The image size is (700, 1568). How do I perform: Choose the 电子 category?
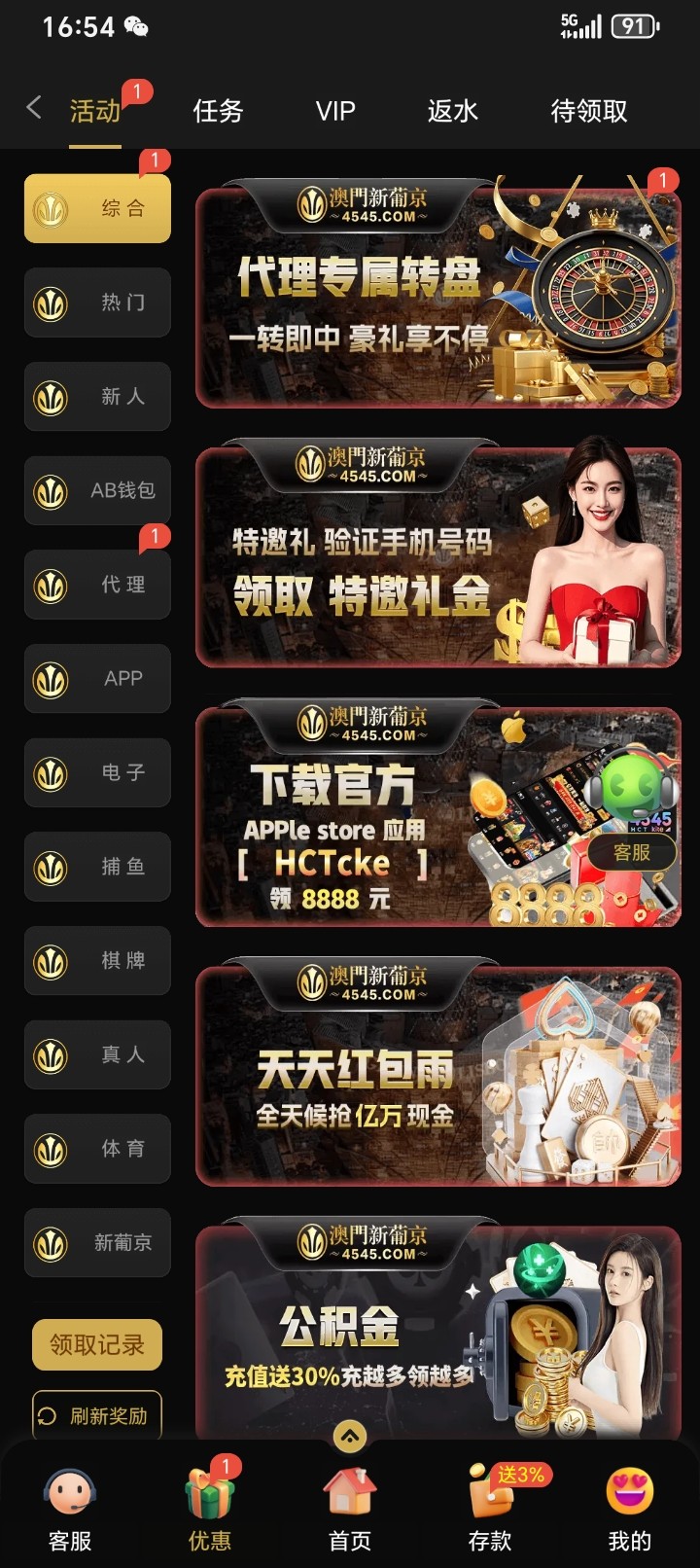pyautogui.click(x=97, y=772)
